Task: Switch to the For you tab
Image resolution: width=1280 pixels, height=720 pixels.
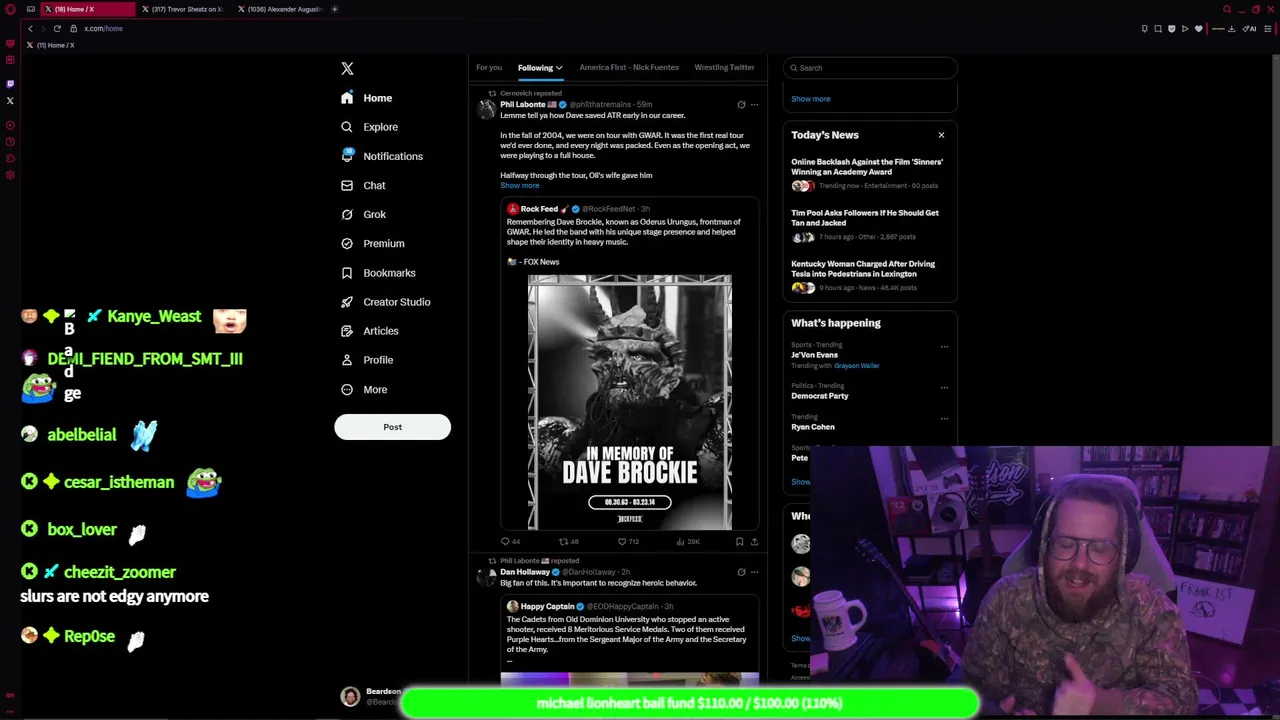Action: pos(489,68)
